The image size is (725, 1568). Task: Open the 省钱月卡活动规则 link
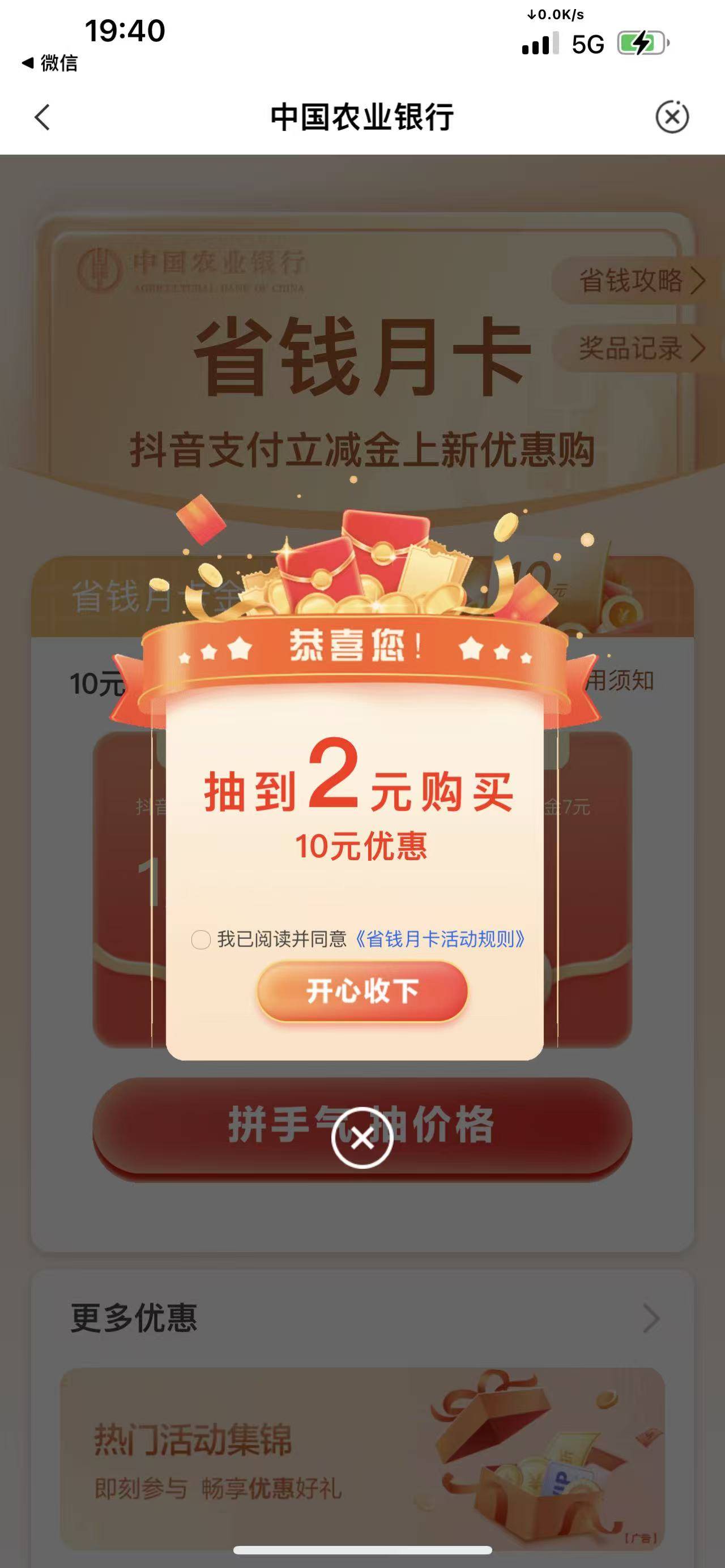(440, 939)
